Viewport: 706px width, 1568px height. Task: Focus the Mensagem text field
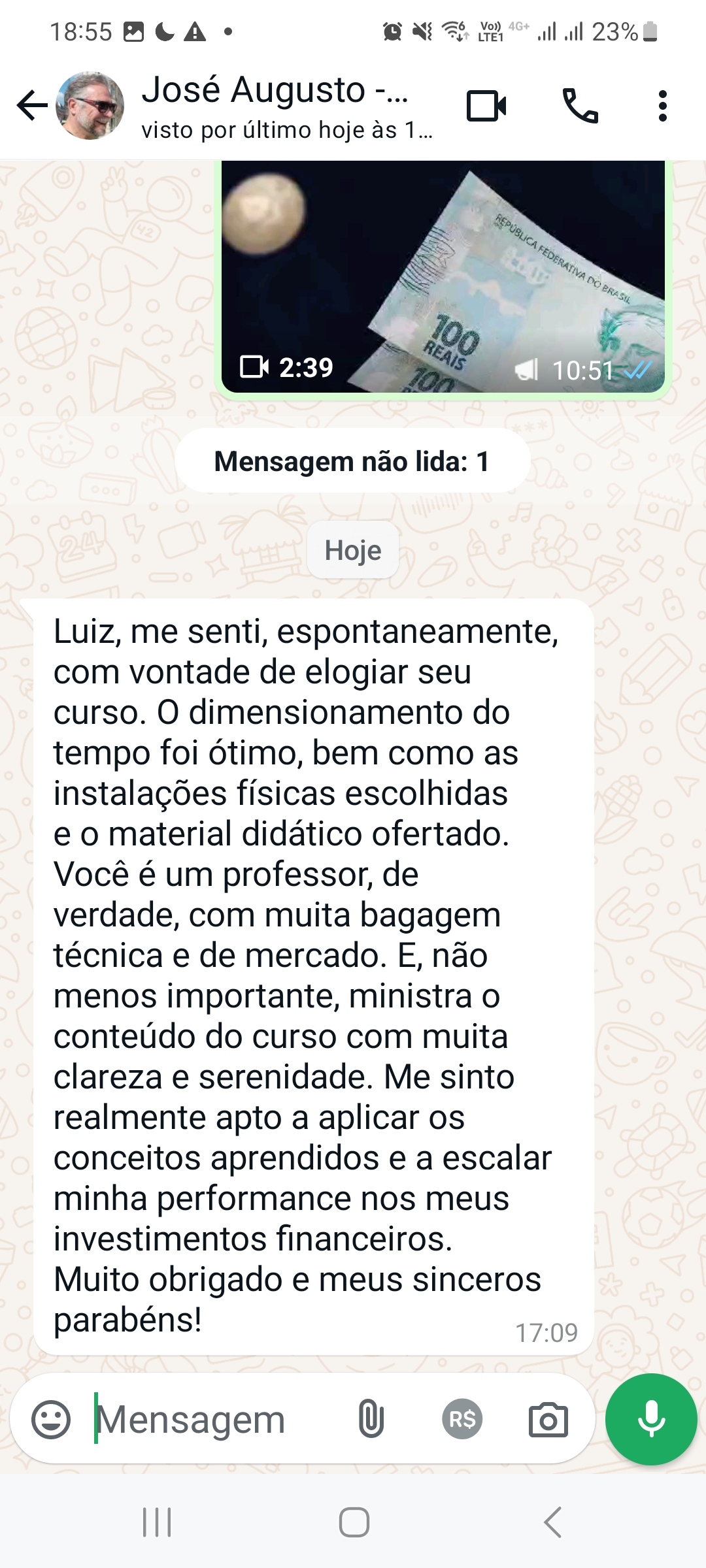pyautogui.click(x=209, y=1419)
